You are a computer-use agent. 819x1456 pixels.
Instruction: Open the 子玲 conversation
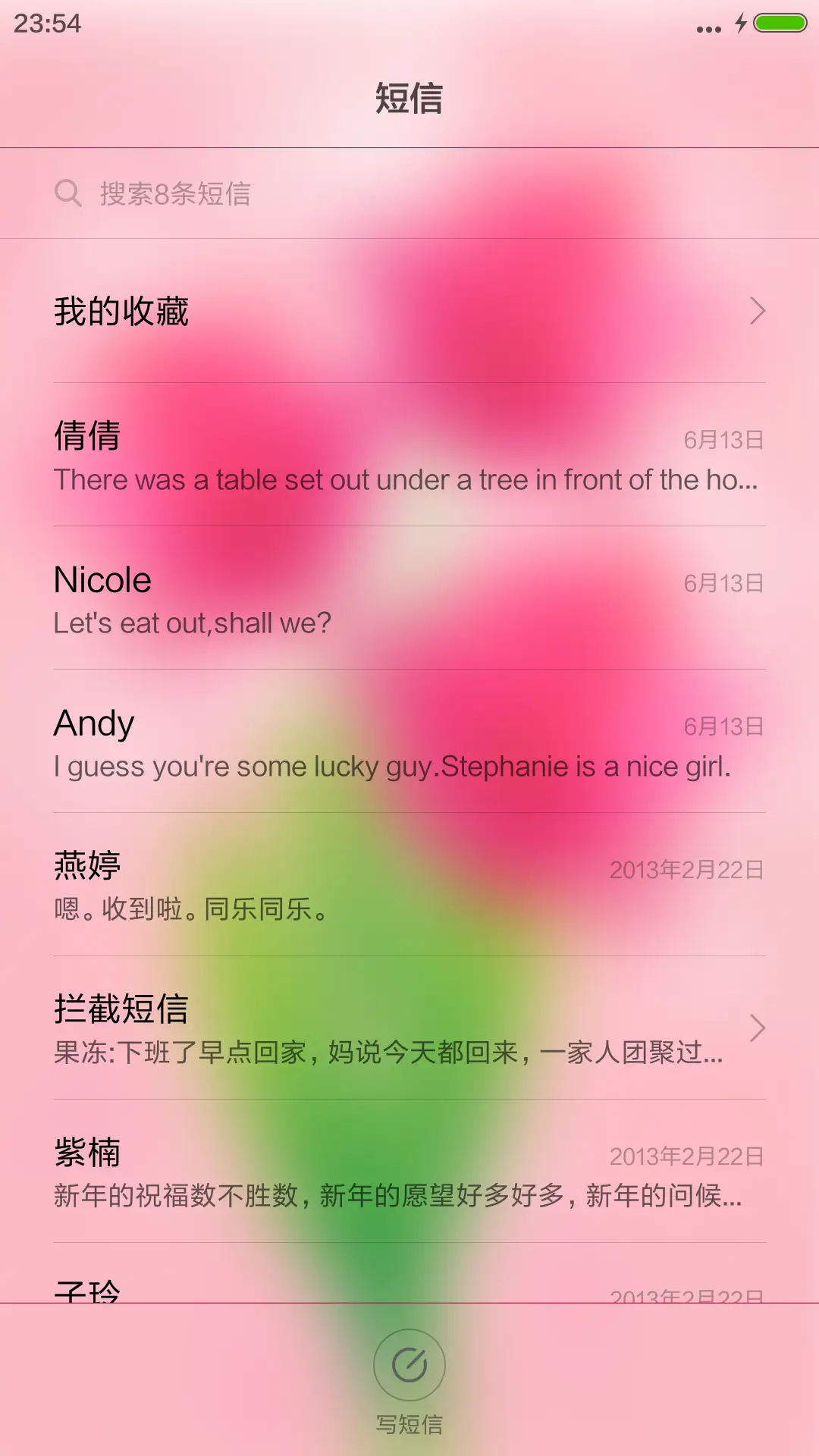pyautogui.click(x=409, y=1289)
